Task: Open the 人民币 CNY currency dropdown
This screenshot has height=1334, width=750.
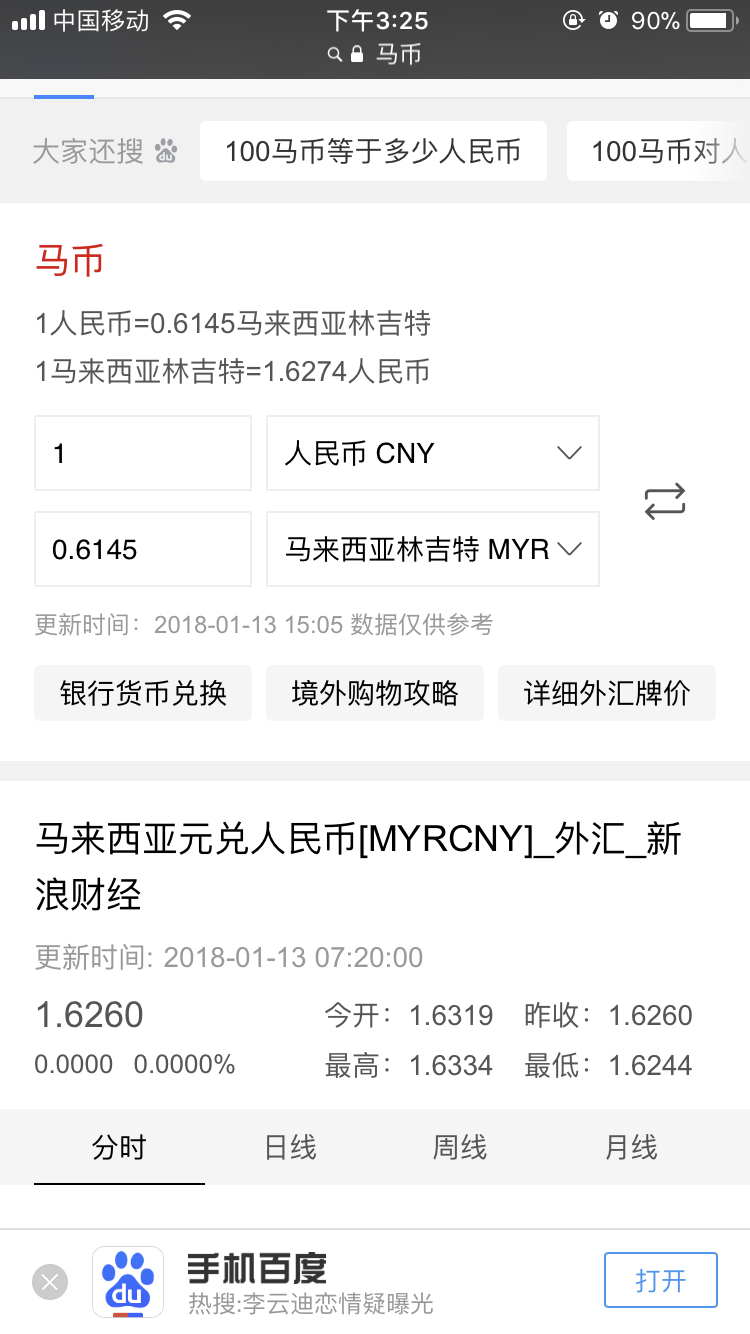Action: pyautogui.click(x=432, y=453)
